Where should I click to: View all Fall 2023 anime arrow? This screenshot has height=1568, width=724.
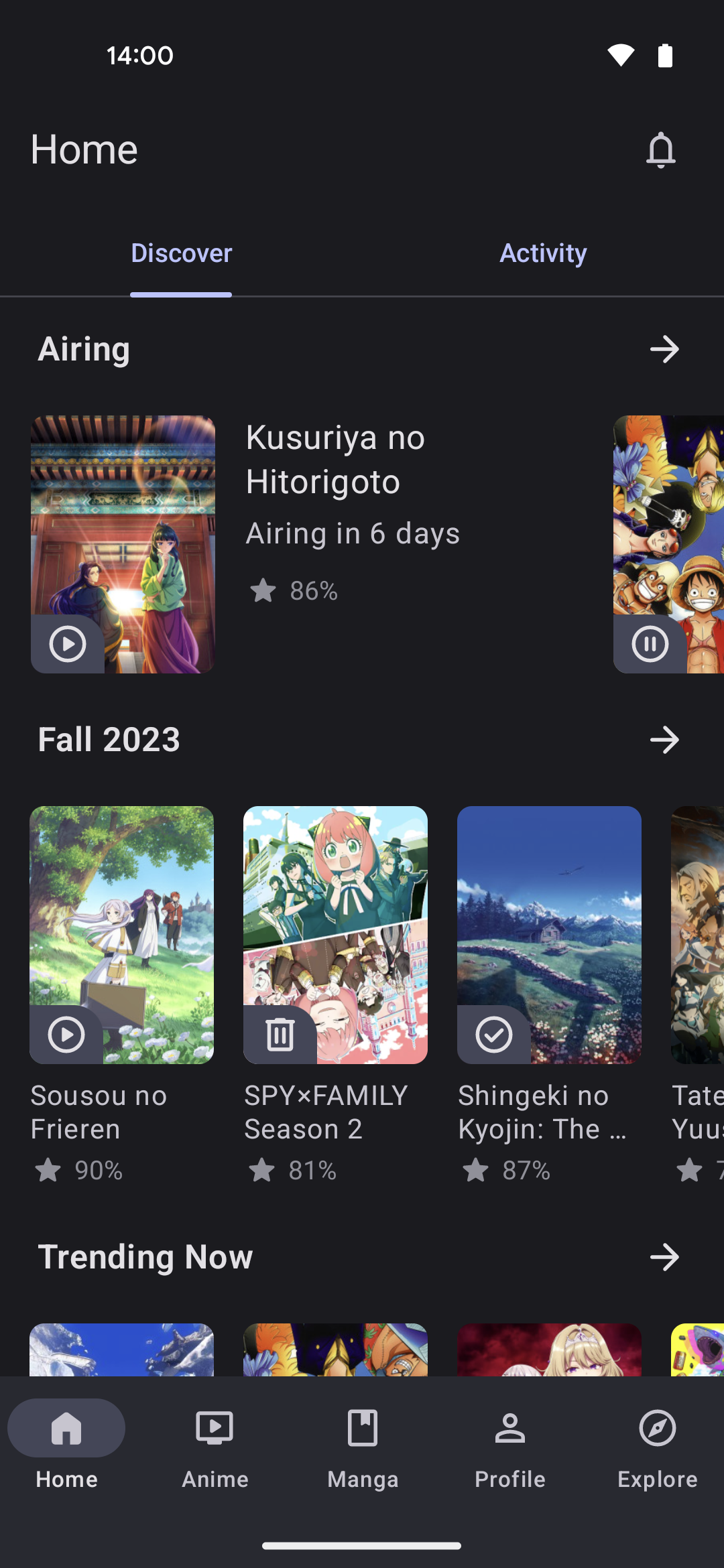664,740
